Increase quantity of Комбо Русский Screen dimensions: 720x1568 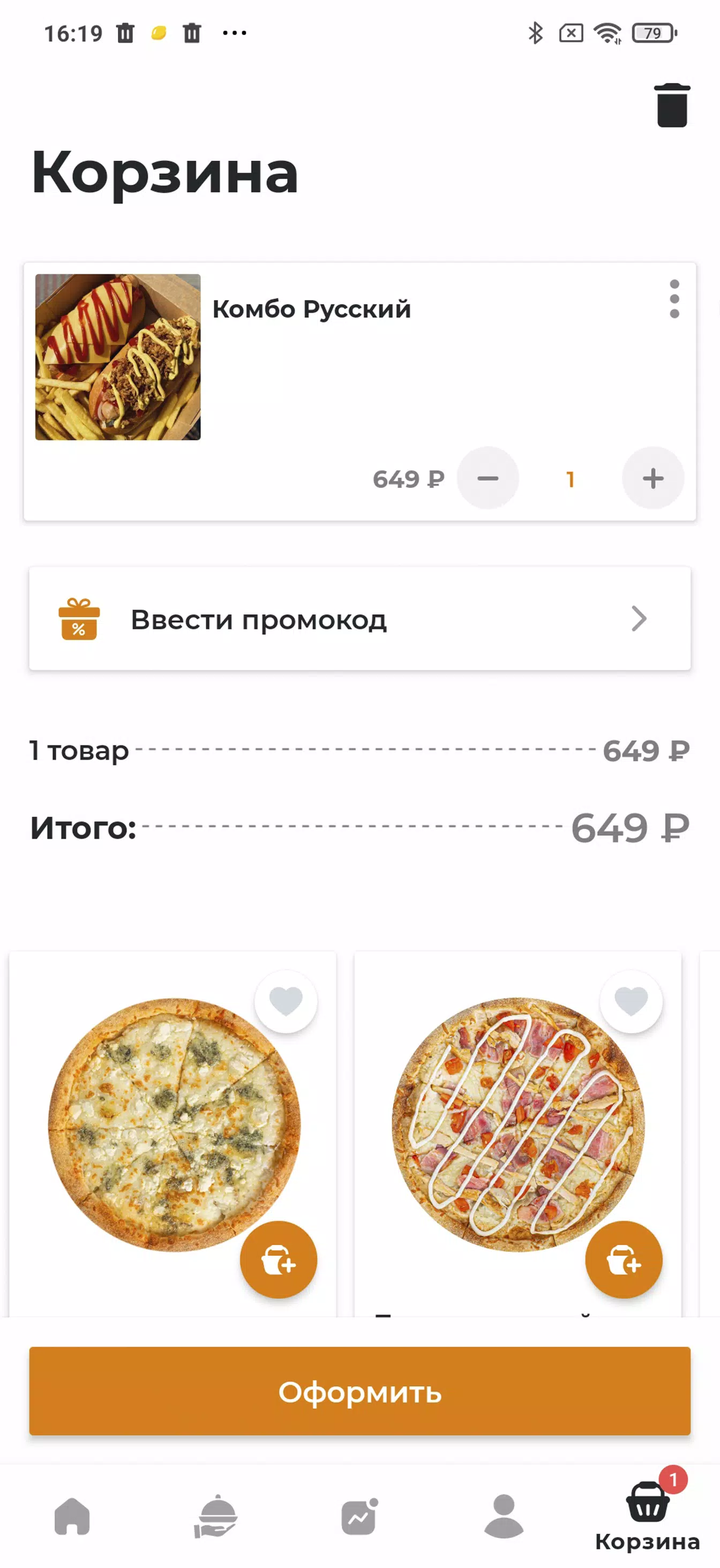[x=653, y=478]
